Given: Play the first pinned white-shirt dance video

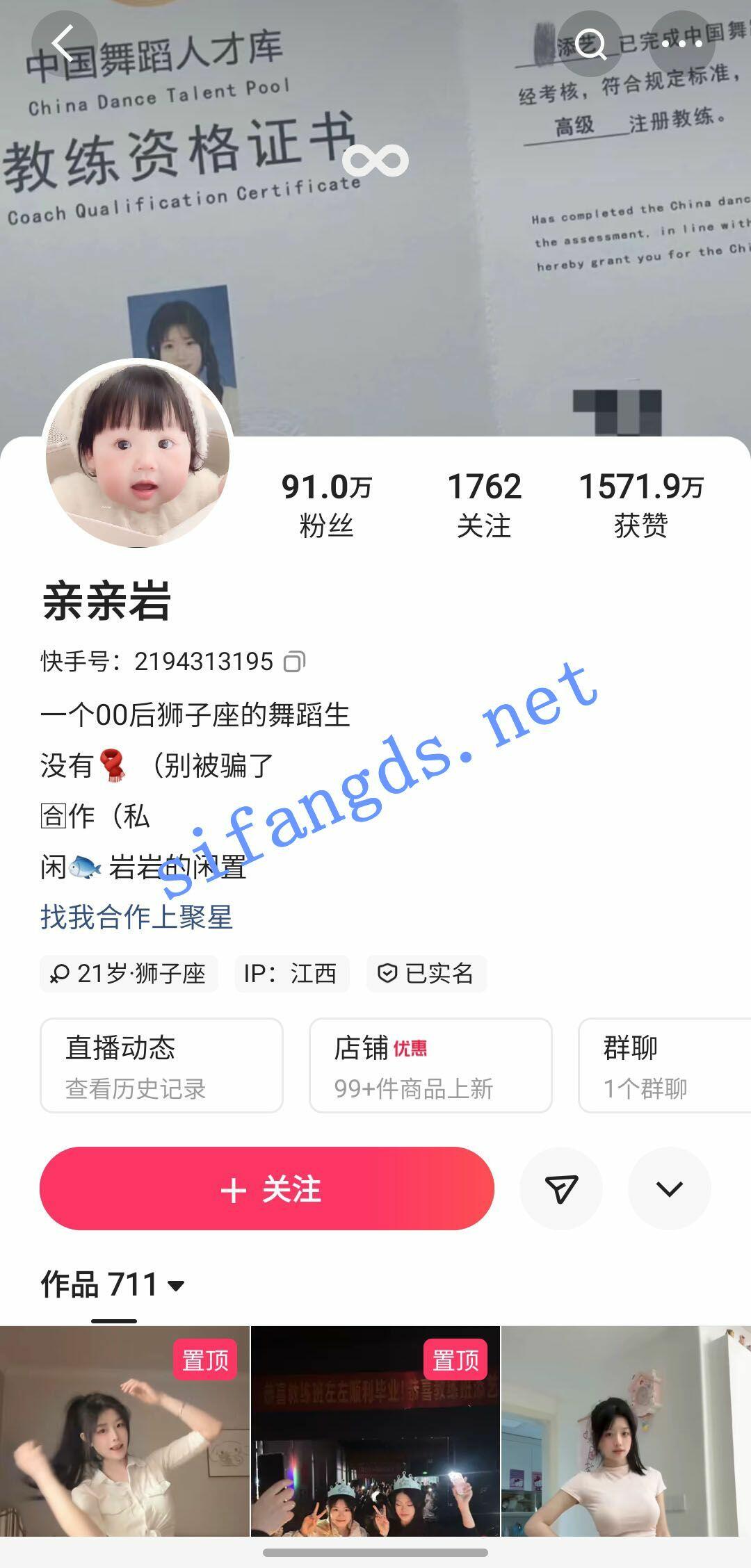Looking at the screenshot, I should 124,1430.
